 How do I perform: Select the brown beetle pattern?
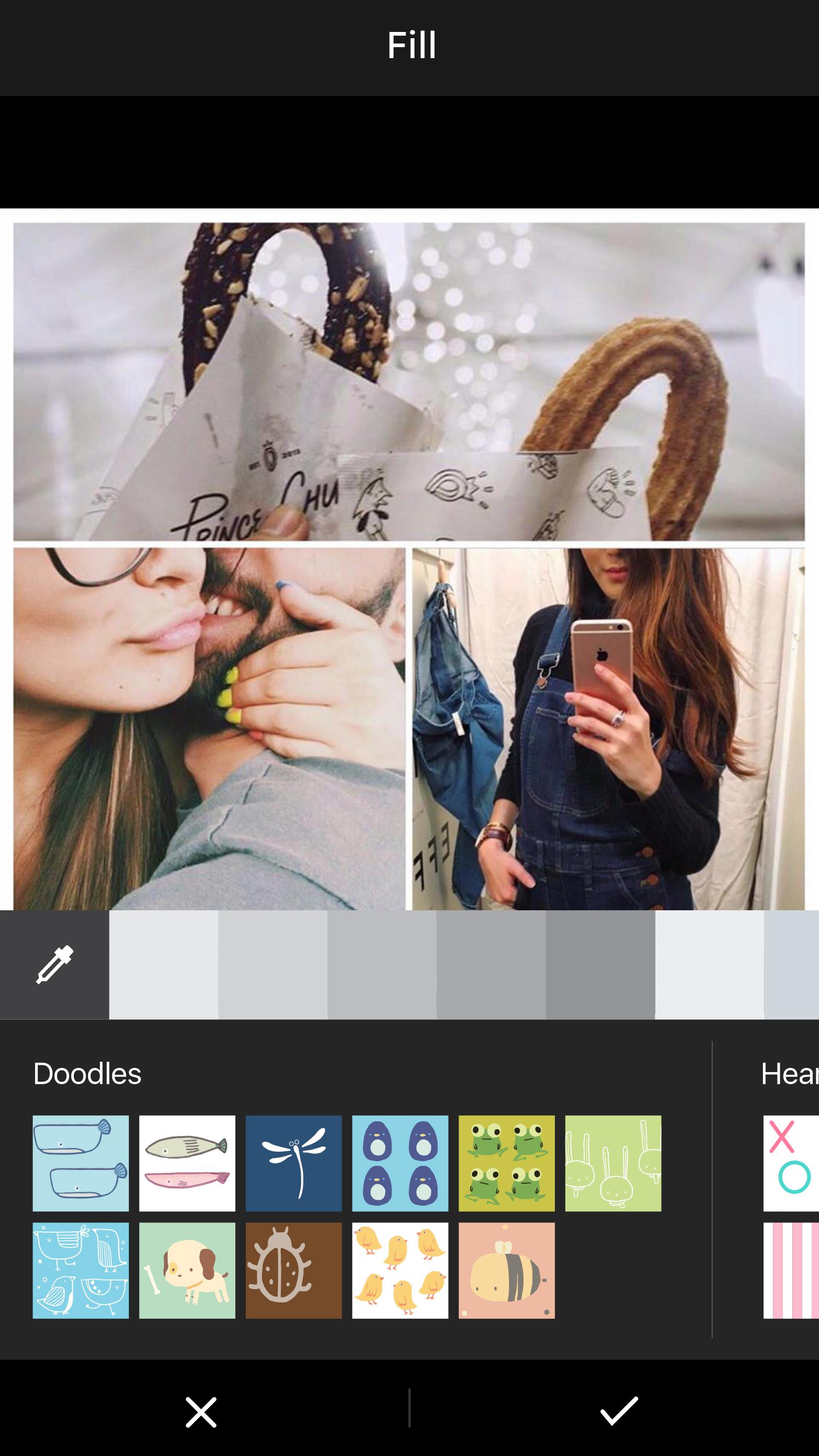(x=293, y=1270)
